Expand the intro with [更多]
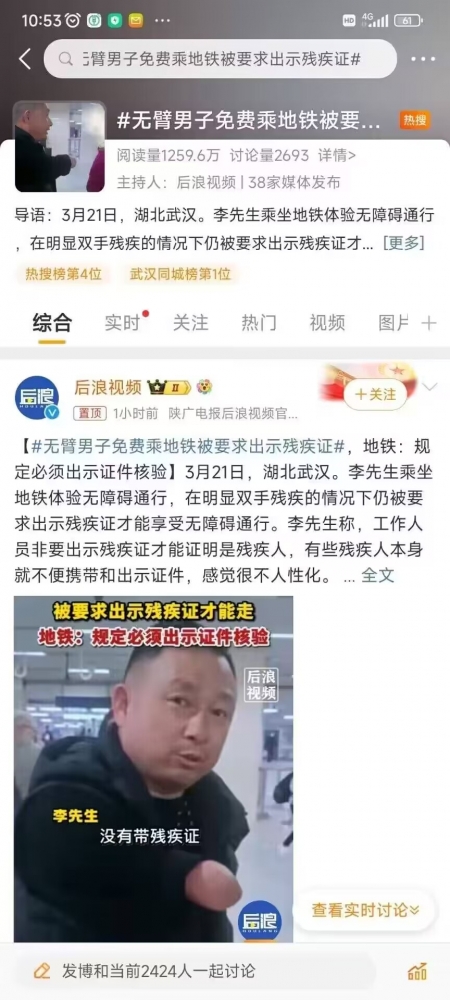This screenshot has width=450, height=1000. [403, 243]
